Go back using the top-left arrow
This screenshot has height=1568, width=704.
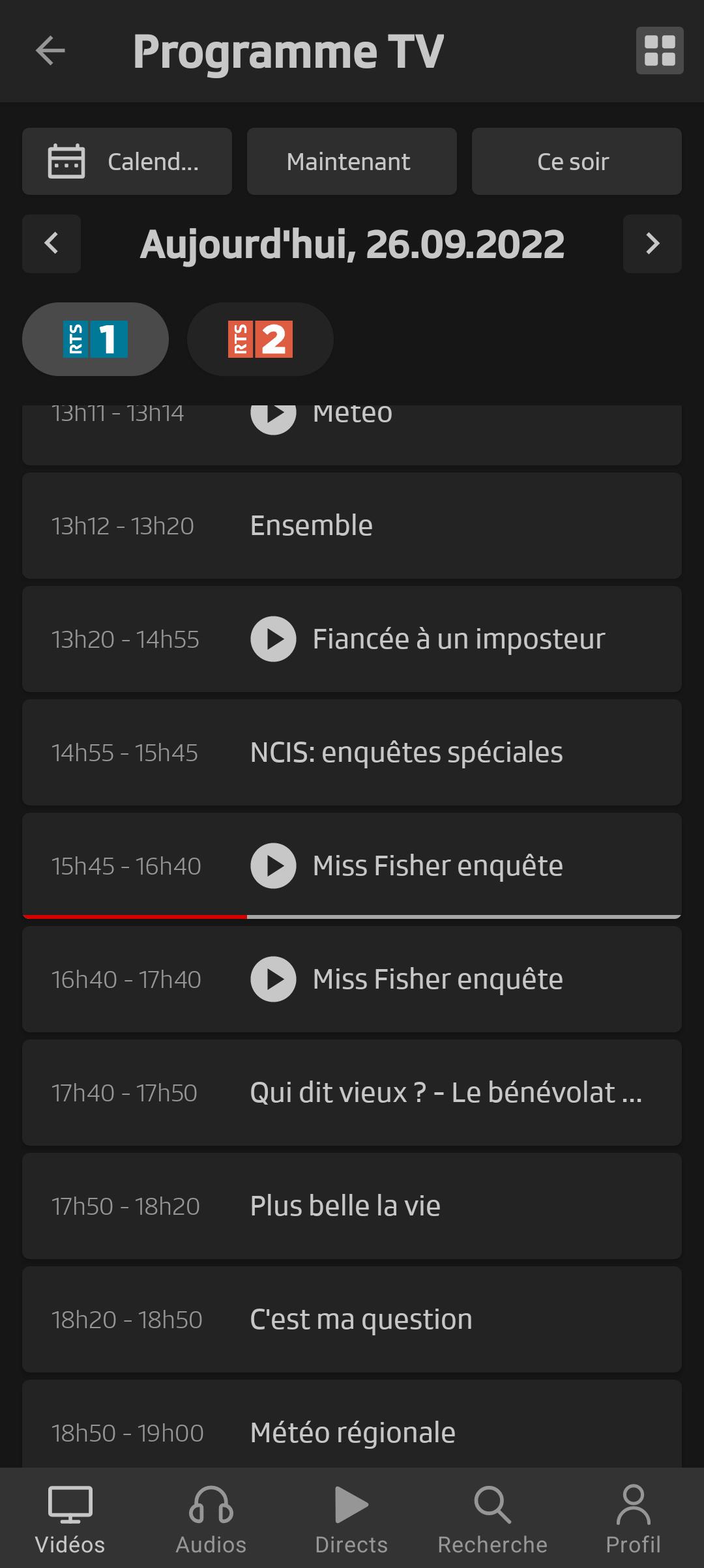[50, 51]
